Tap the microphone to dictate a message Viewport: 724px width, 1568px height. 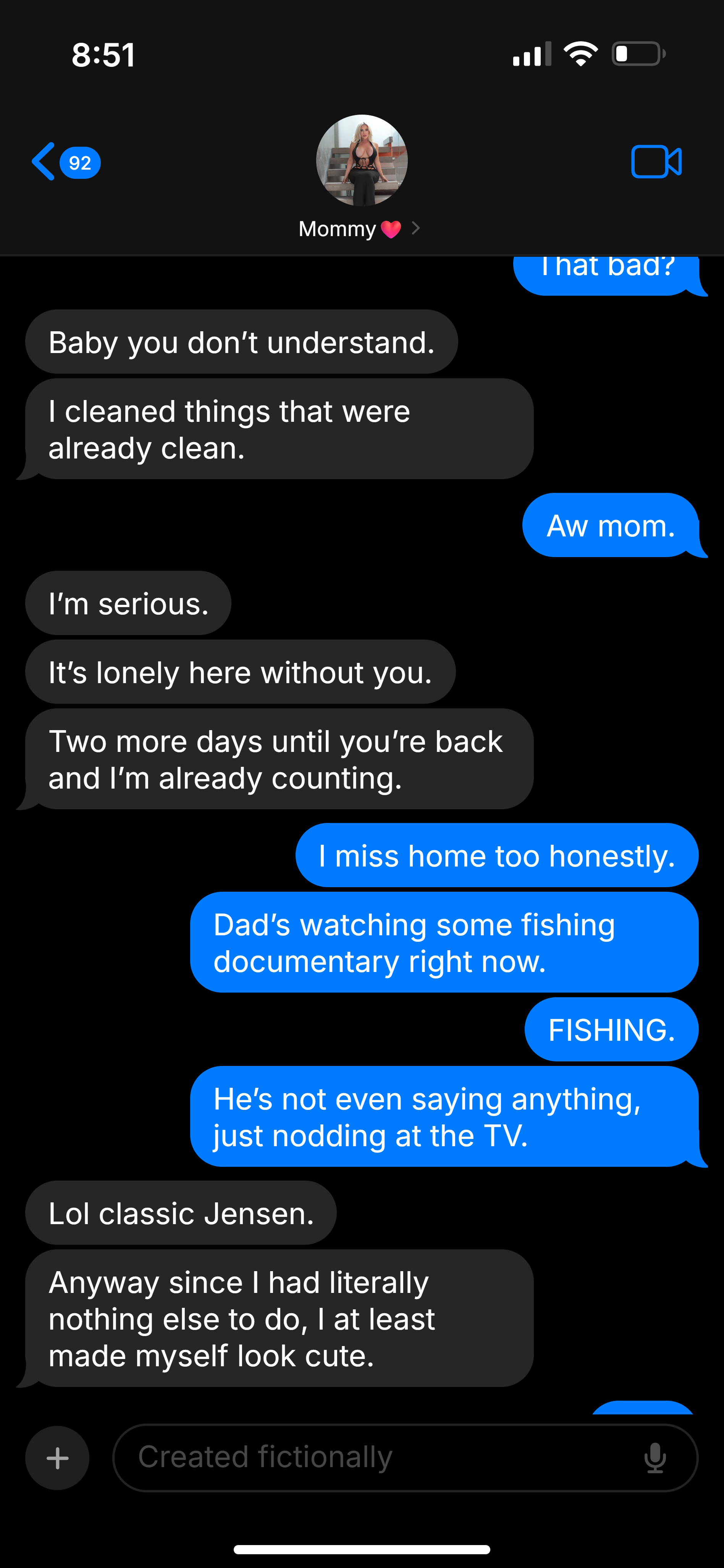(x=655, y=1458)
